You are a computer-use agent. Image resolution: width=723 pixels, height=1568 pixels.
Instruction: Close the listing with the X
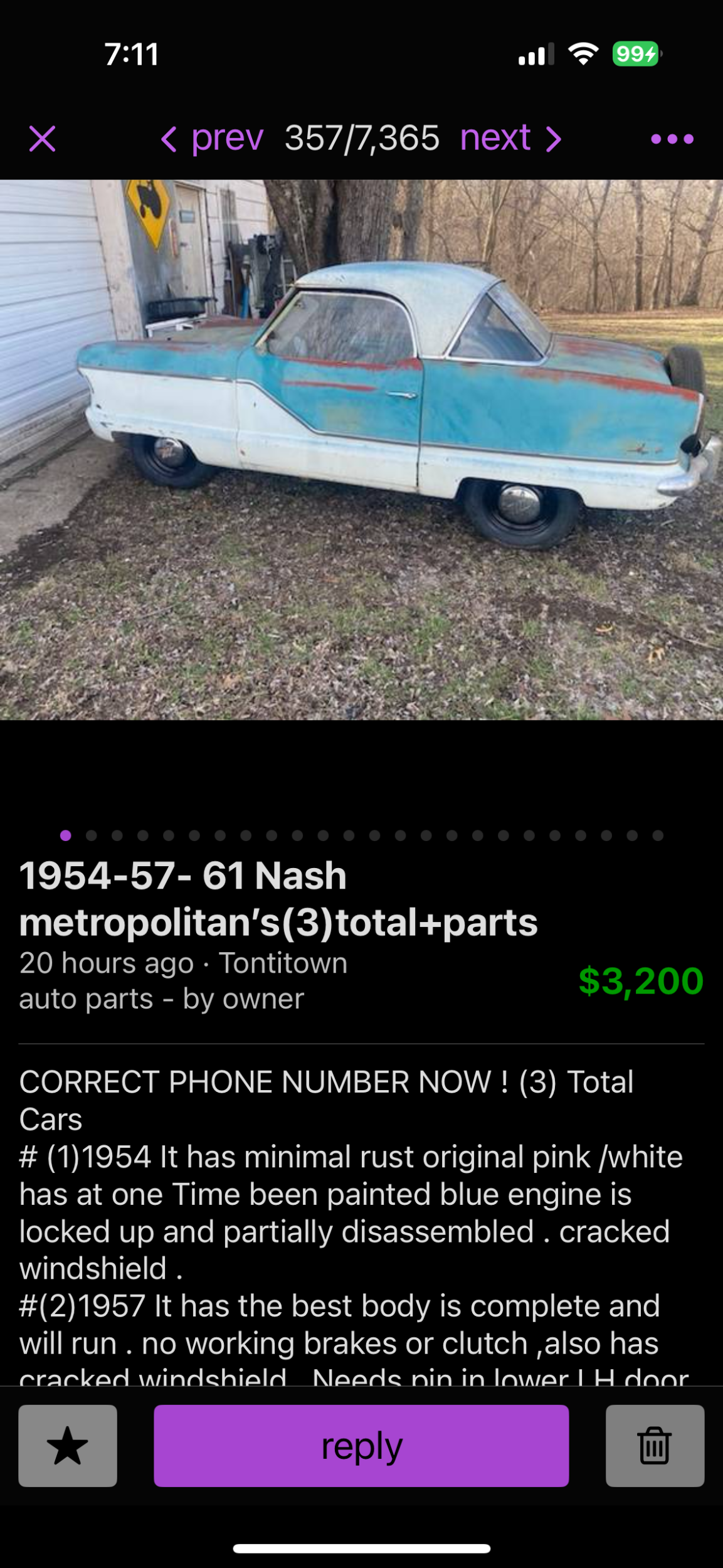pos(42,139)
